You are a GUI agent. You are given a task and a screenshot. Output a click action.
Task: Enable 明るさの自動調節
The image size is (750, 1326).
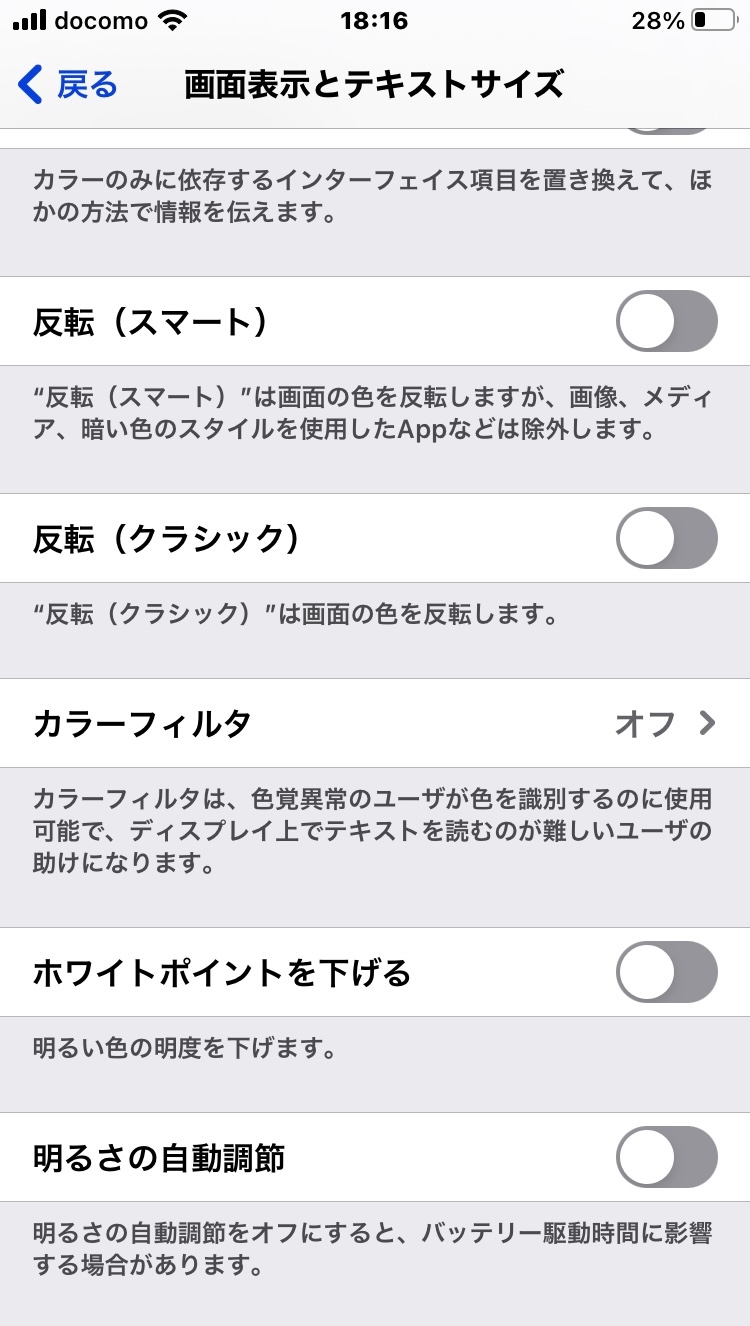coord(666,1157)
